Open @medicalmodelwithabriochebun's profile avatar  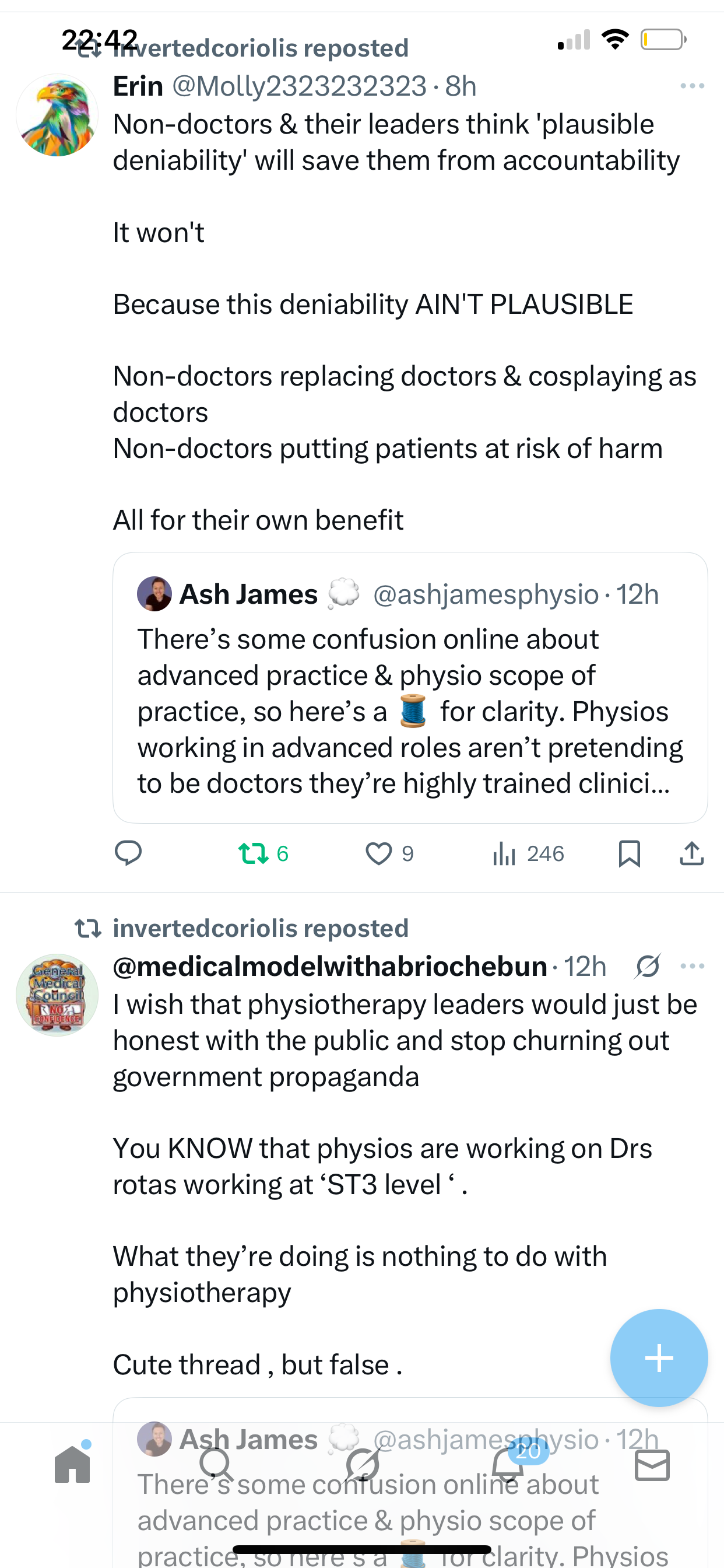click(57, 995)
